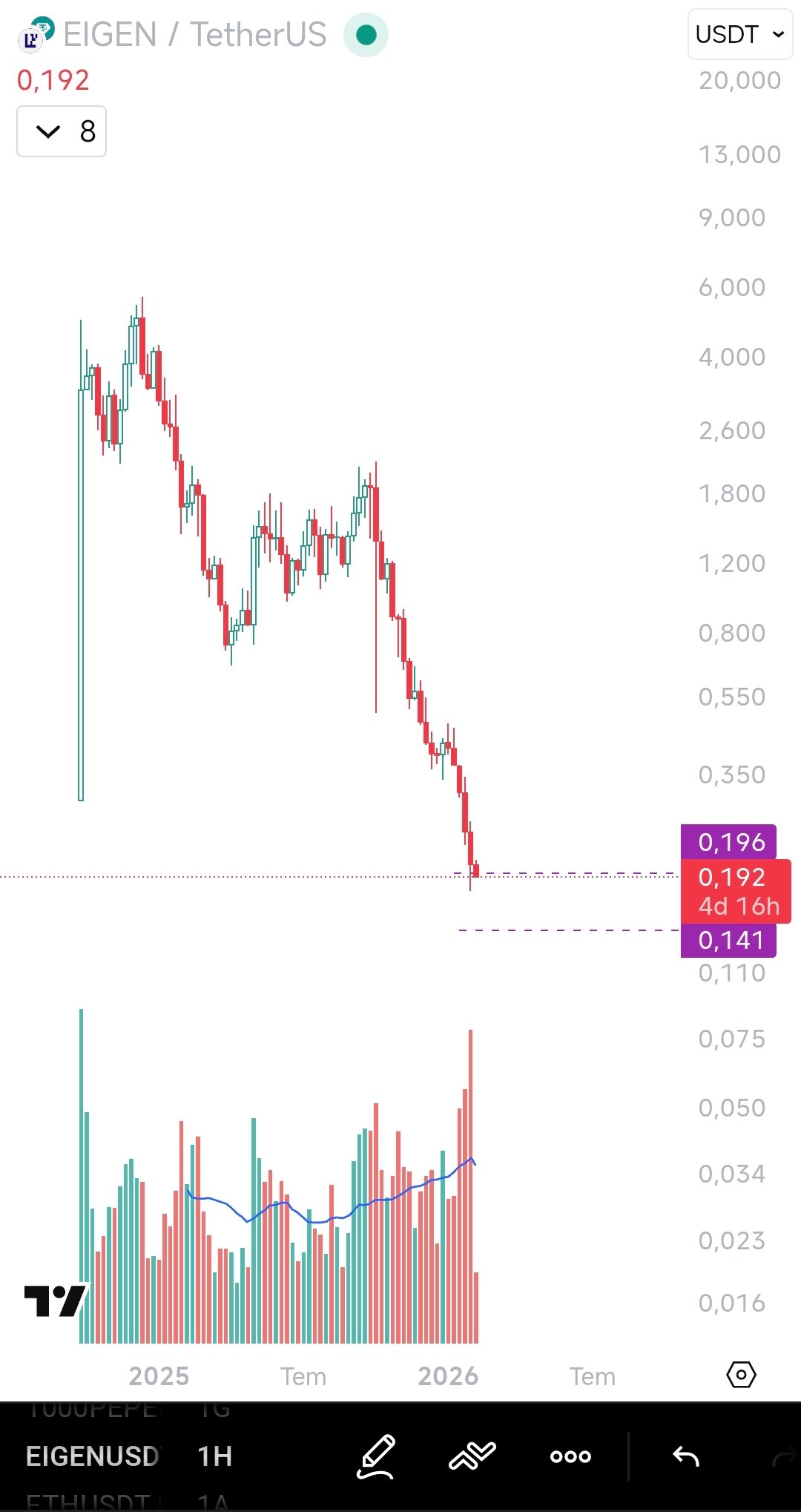Open the USDT currency dropdown
801x1512 pixels.
pyautogui.click(x=739, y=34)
